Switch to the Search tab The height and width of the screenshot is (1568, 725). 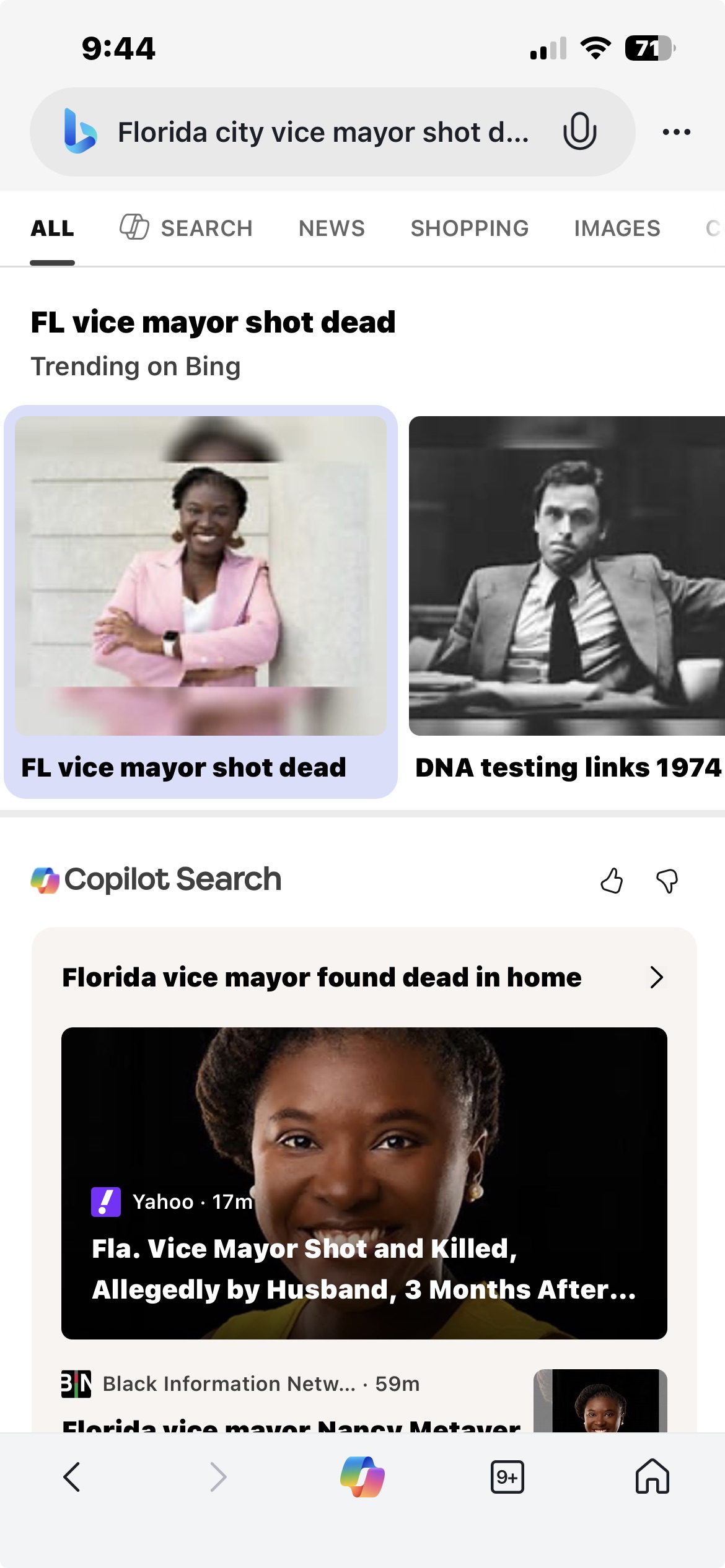[186, 229]
